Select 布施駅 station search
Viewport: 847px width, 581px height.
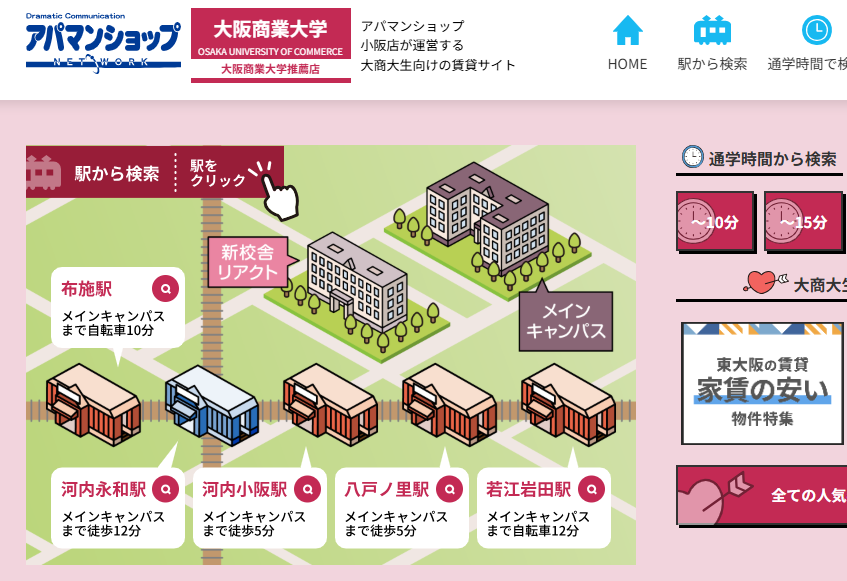click(117, 306)
